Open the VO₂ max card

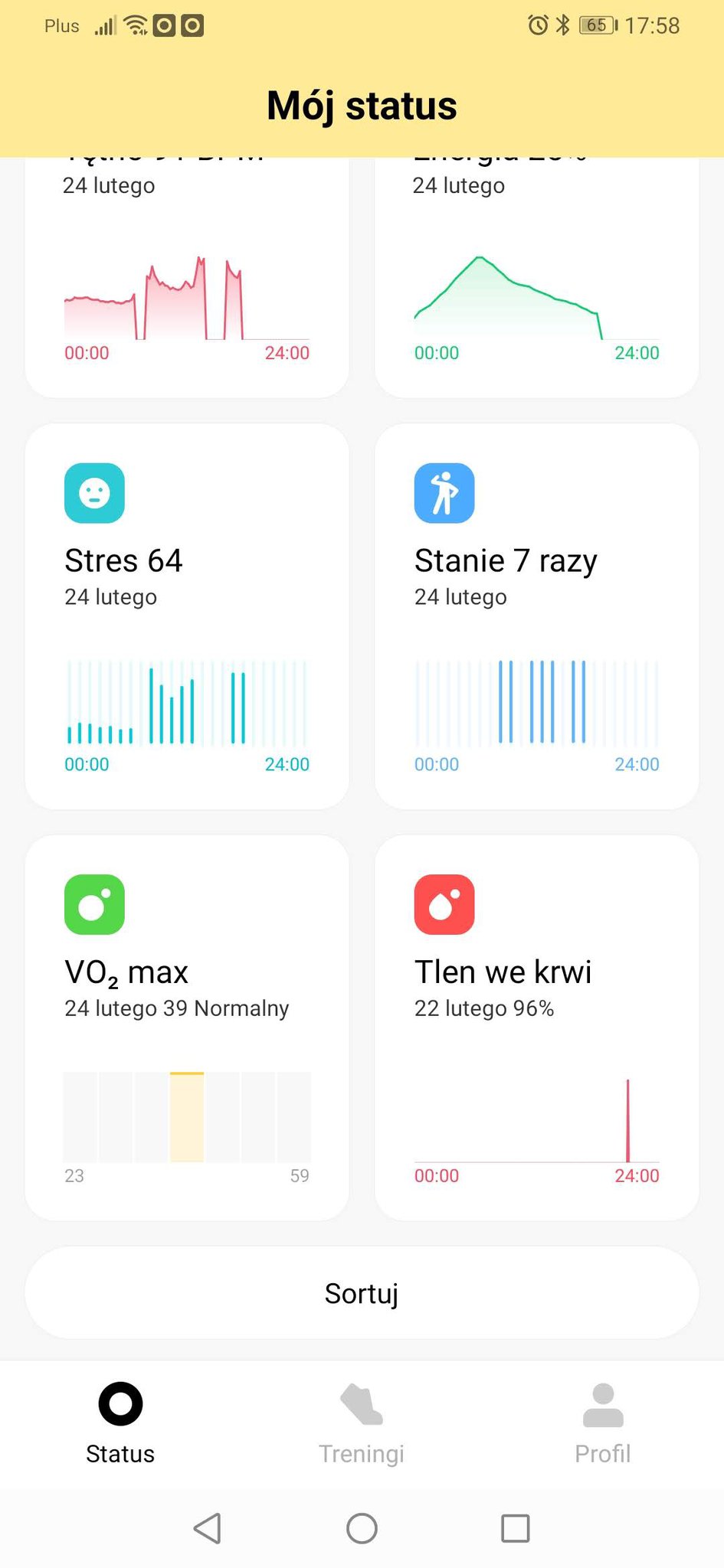(187, 1027)
